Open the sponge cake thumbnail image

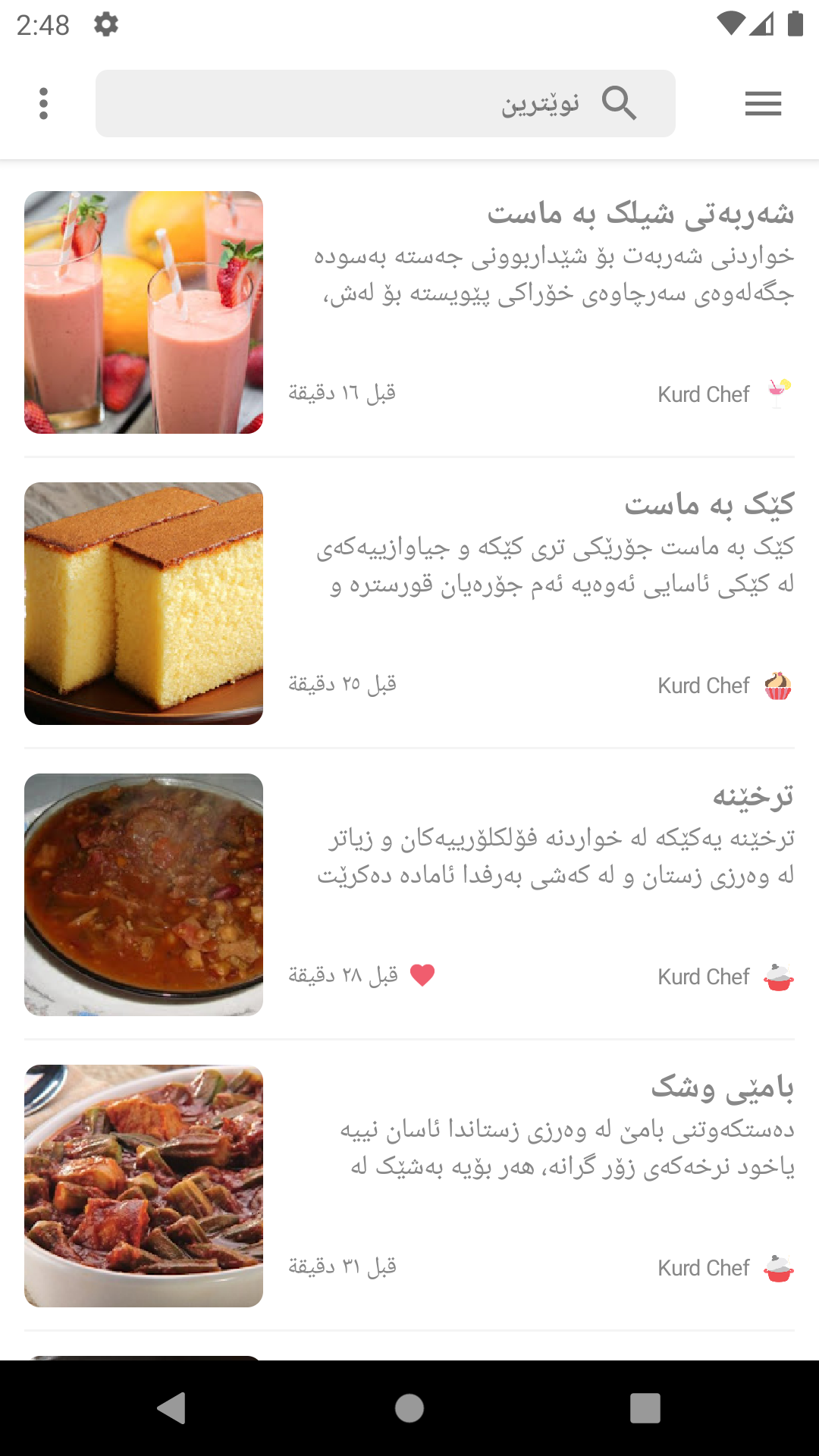point(144,603)
